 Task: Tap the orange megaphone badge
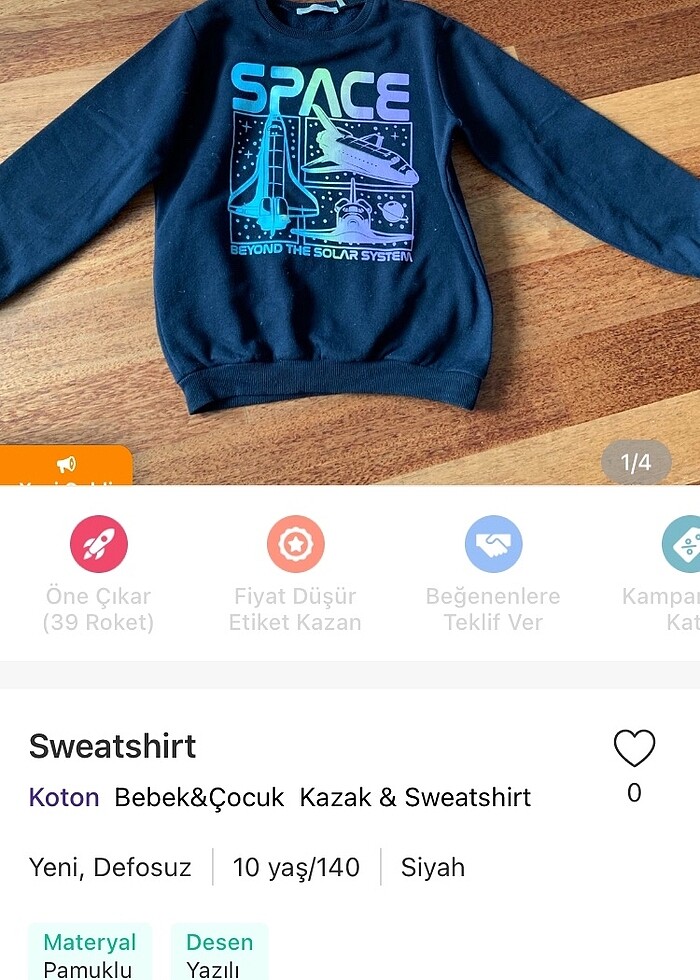tap(66, 466)
